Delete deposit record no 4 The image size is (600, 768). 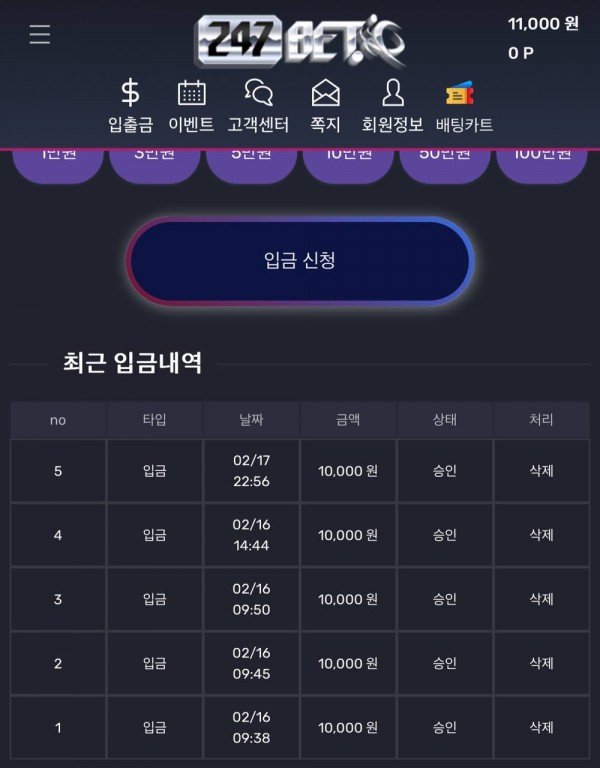pos(541,535)
